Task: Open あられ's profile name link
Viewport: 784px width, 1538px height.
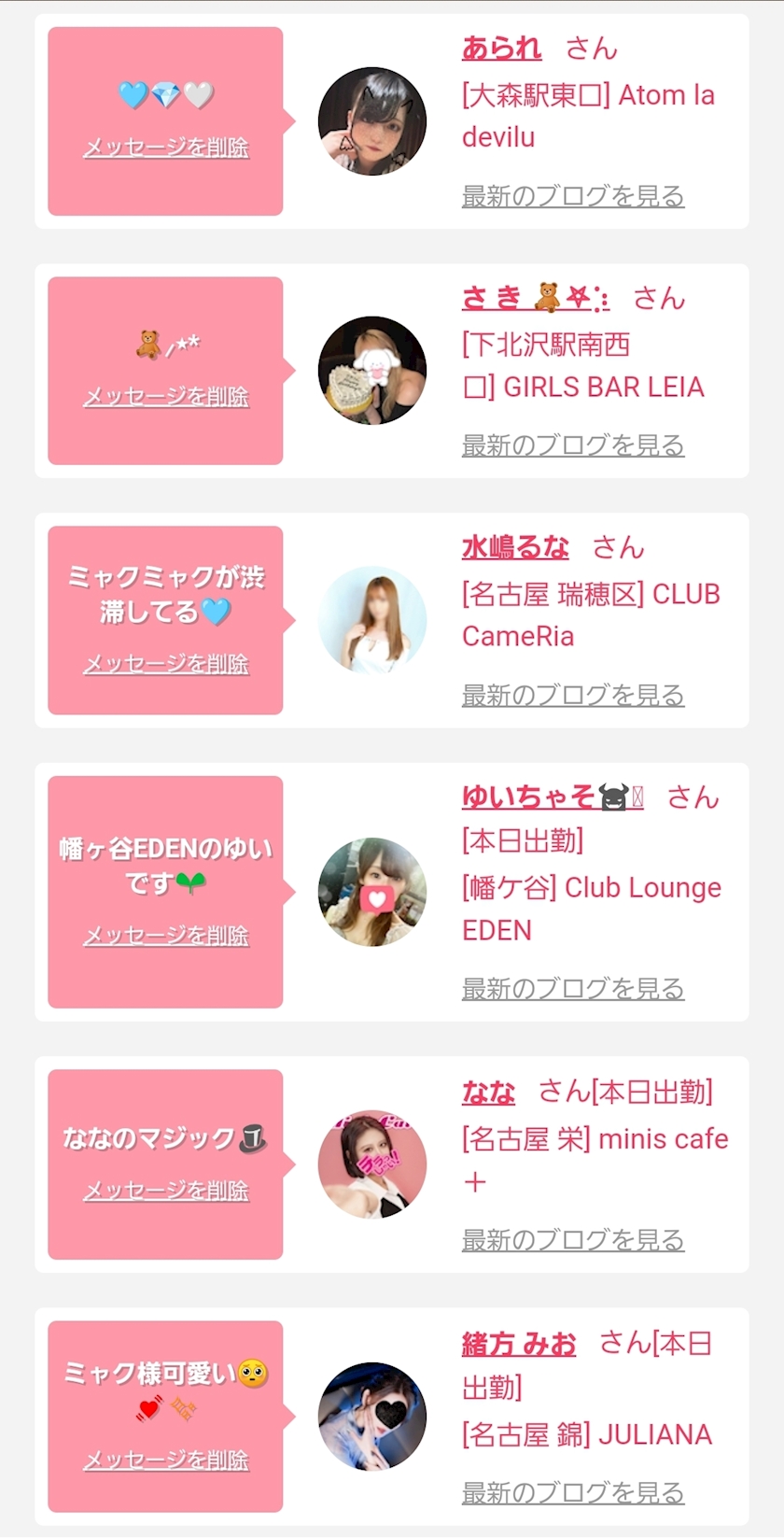Action: point(501,48)
